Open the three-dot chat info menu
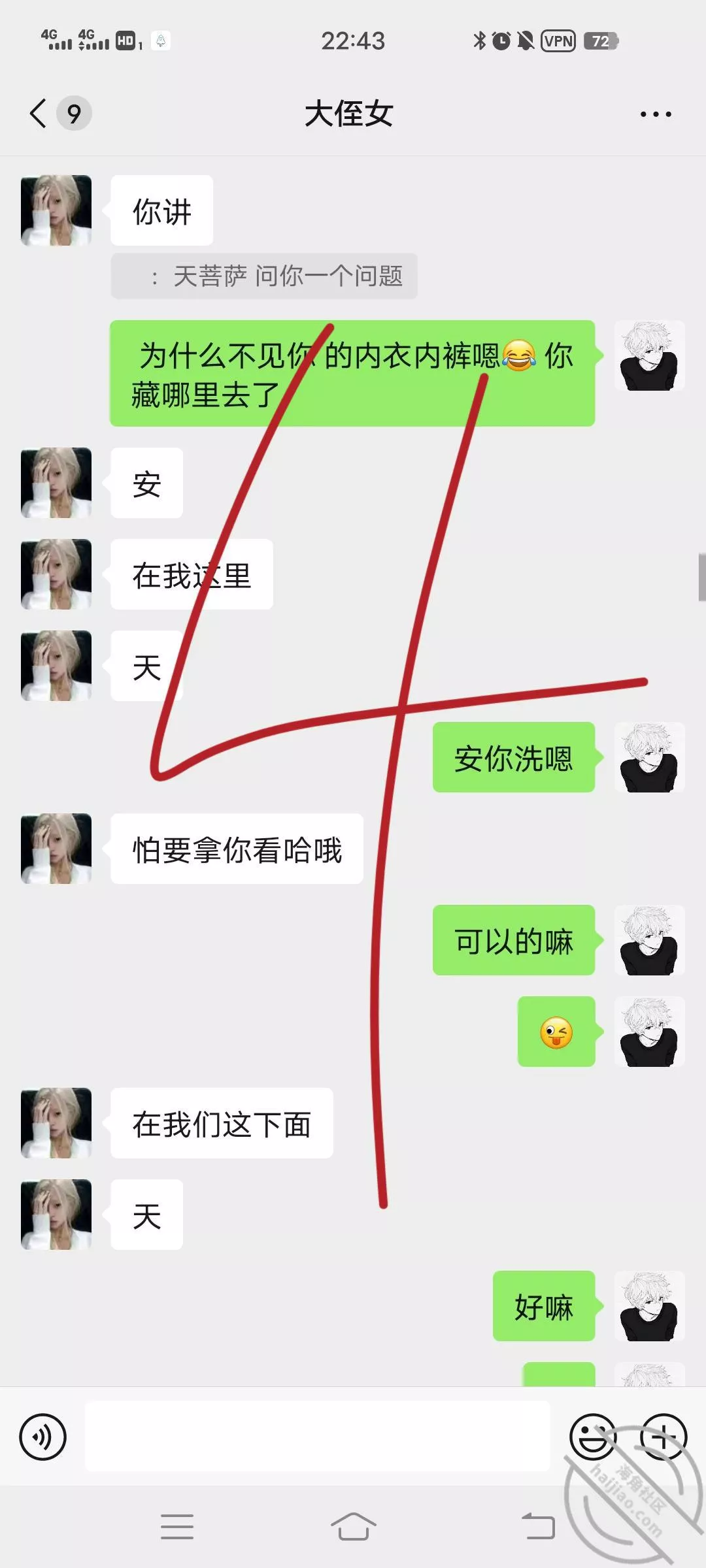The image size is (706, 1568). [x=655, y=114]
